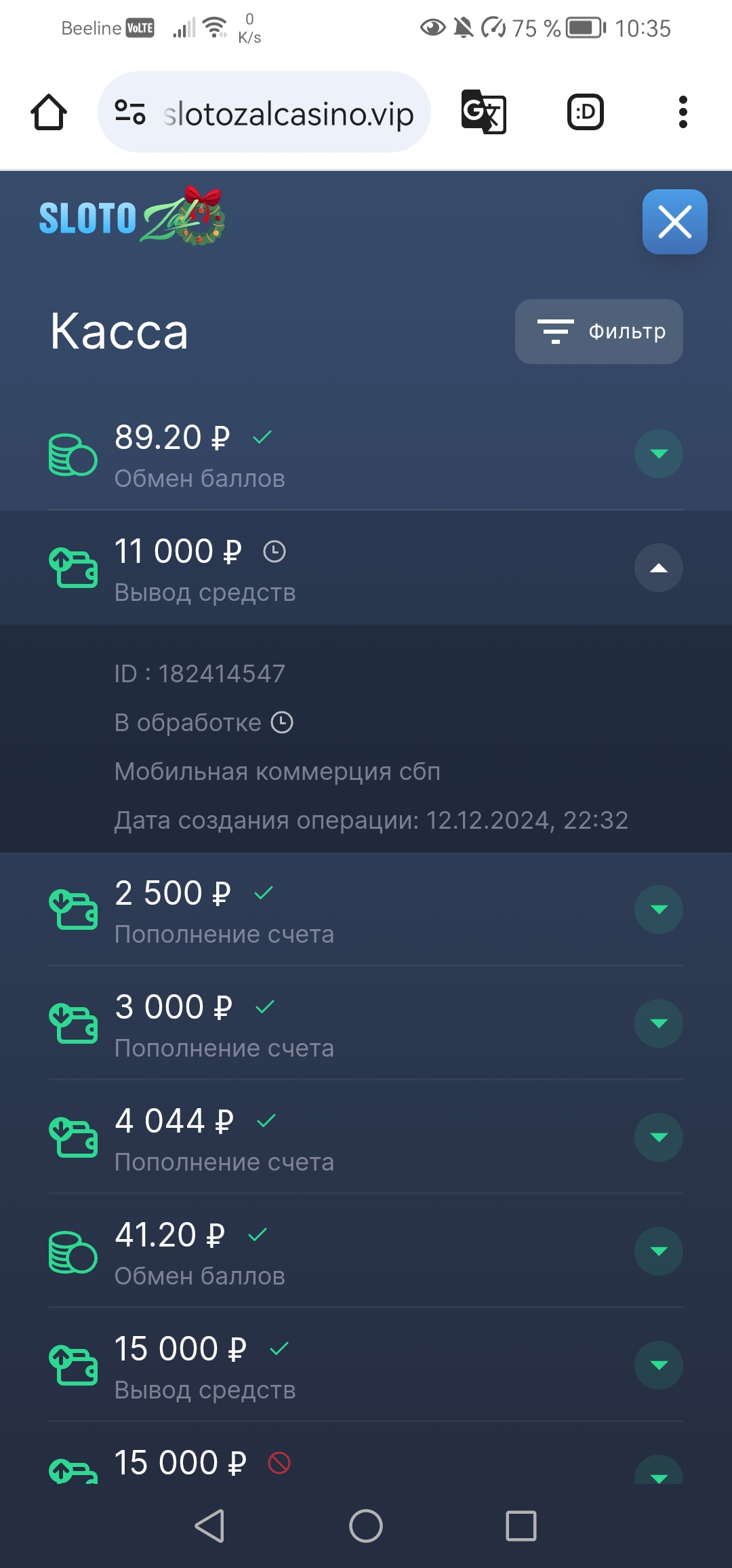Open the recent apps overview

pyautogui.click(x=521, y=1526)
